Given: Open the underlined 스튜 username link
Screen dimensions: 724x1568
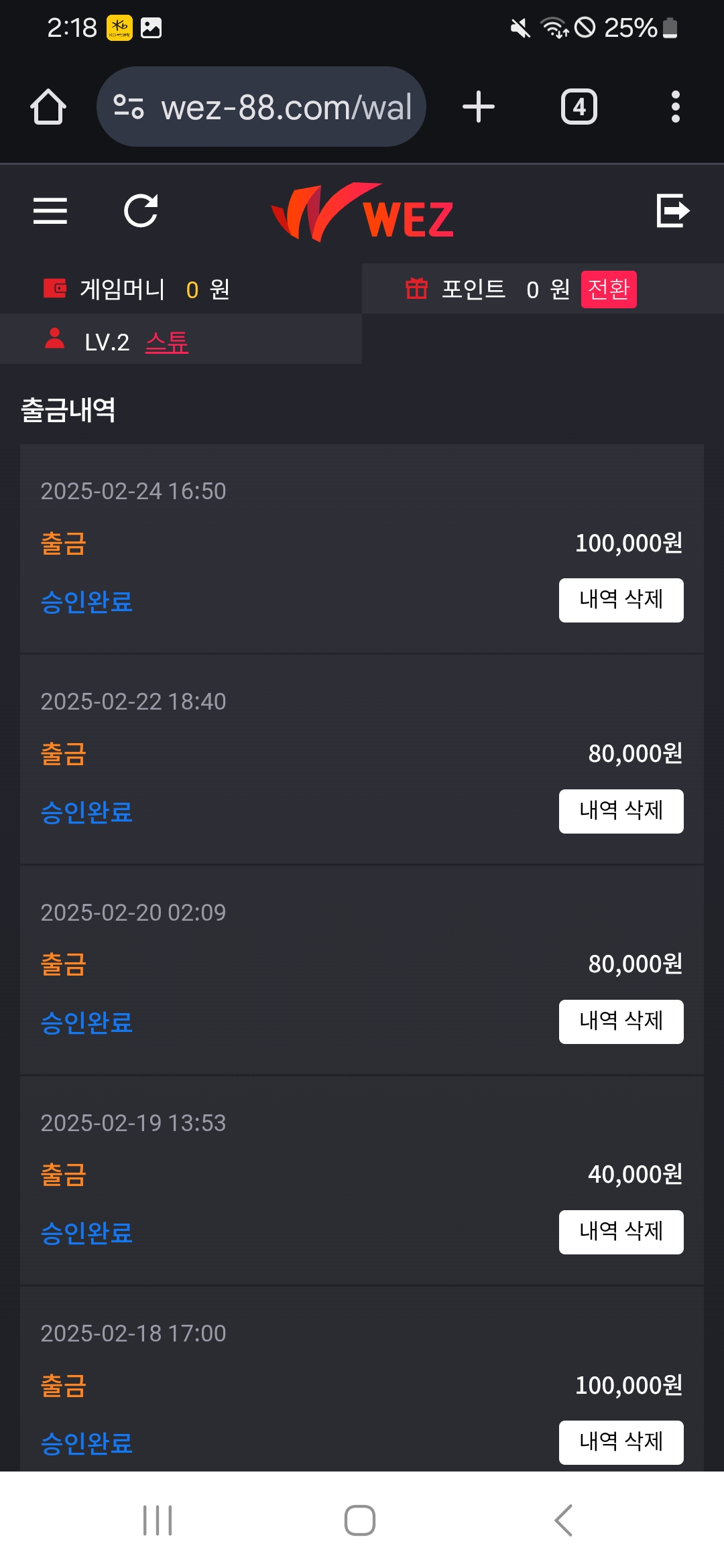Looking at the screenshot, I should click(167, 342).
